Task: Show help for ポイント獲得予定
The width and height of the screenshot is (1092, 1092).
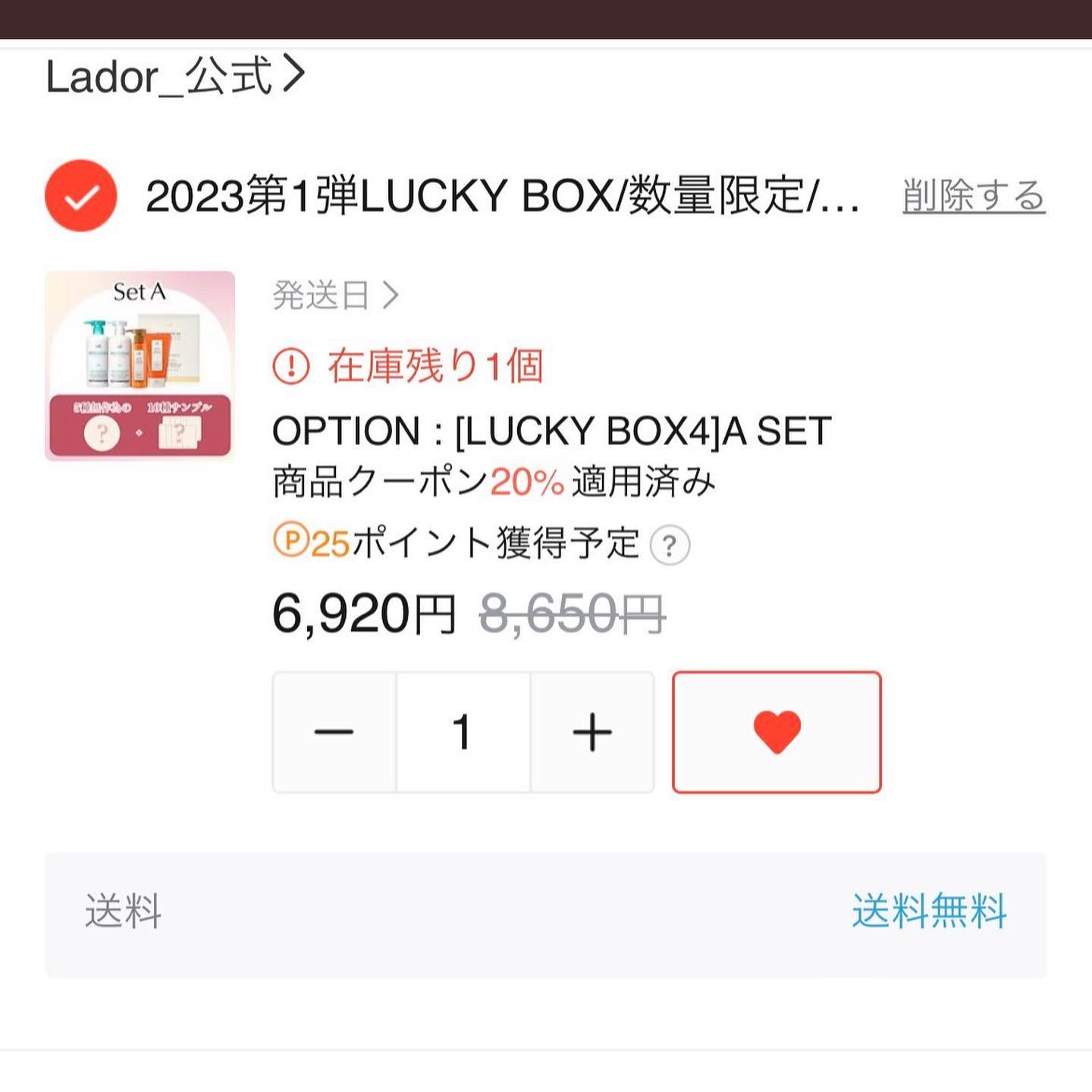Action: coord(670,545)
